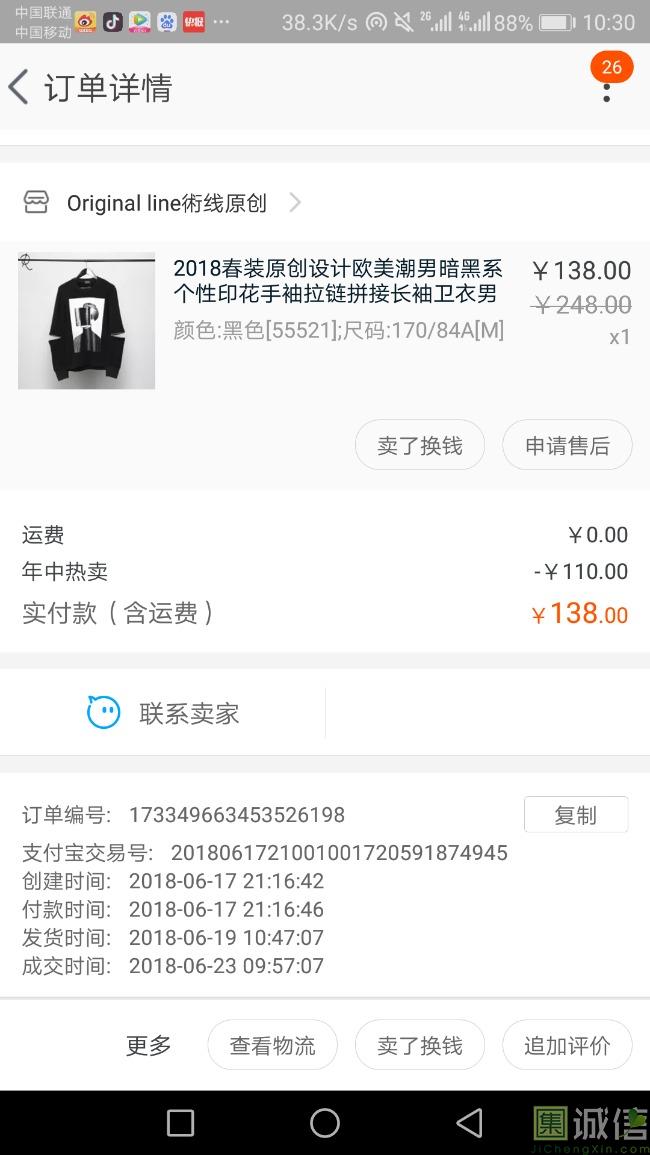Open the Original line術线原创 shop
The width and height of the screenshot is (650, 1155).
coord(167,203)
